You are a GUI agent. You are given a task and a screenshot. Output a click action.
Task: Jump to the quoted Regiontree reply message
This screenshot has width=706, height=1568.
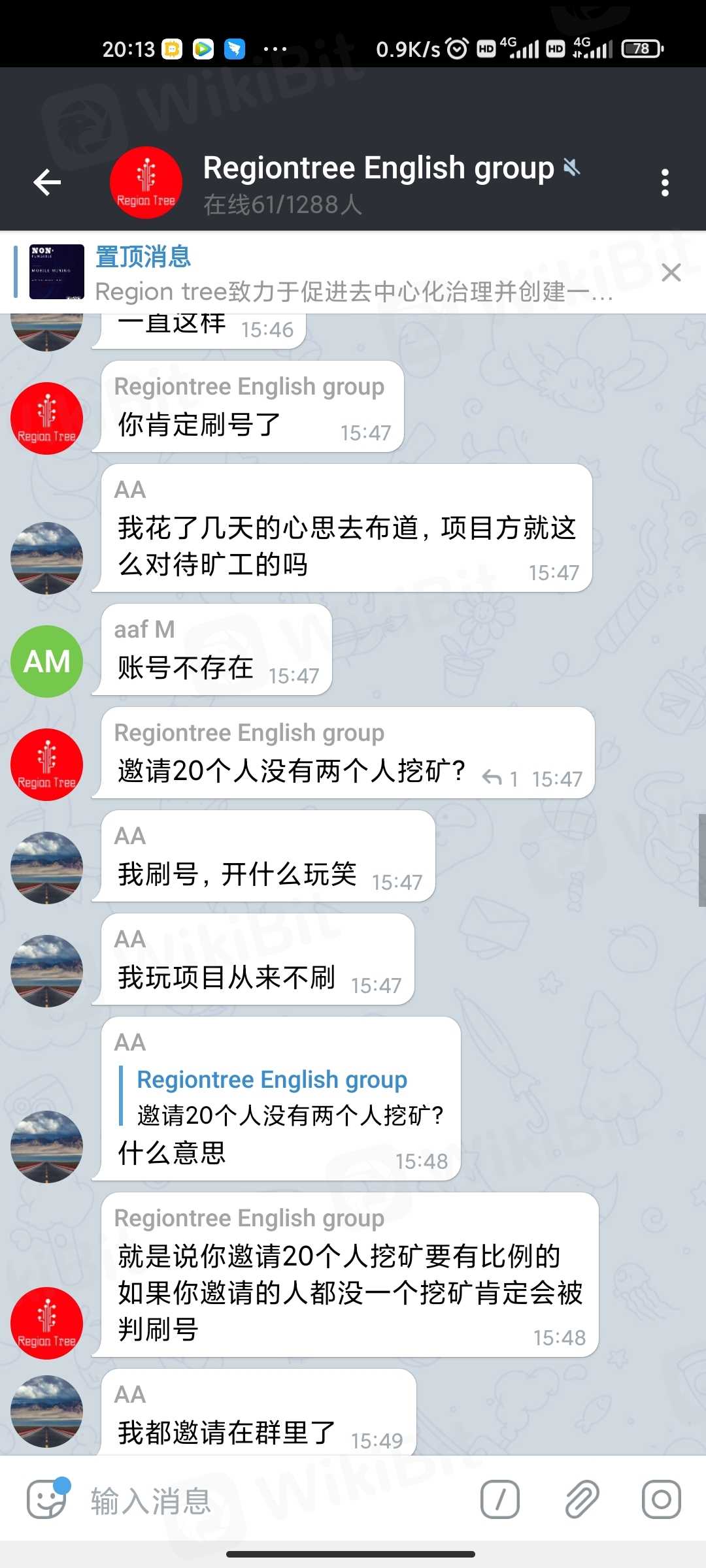point(288,1098)
